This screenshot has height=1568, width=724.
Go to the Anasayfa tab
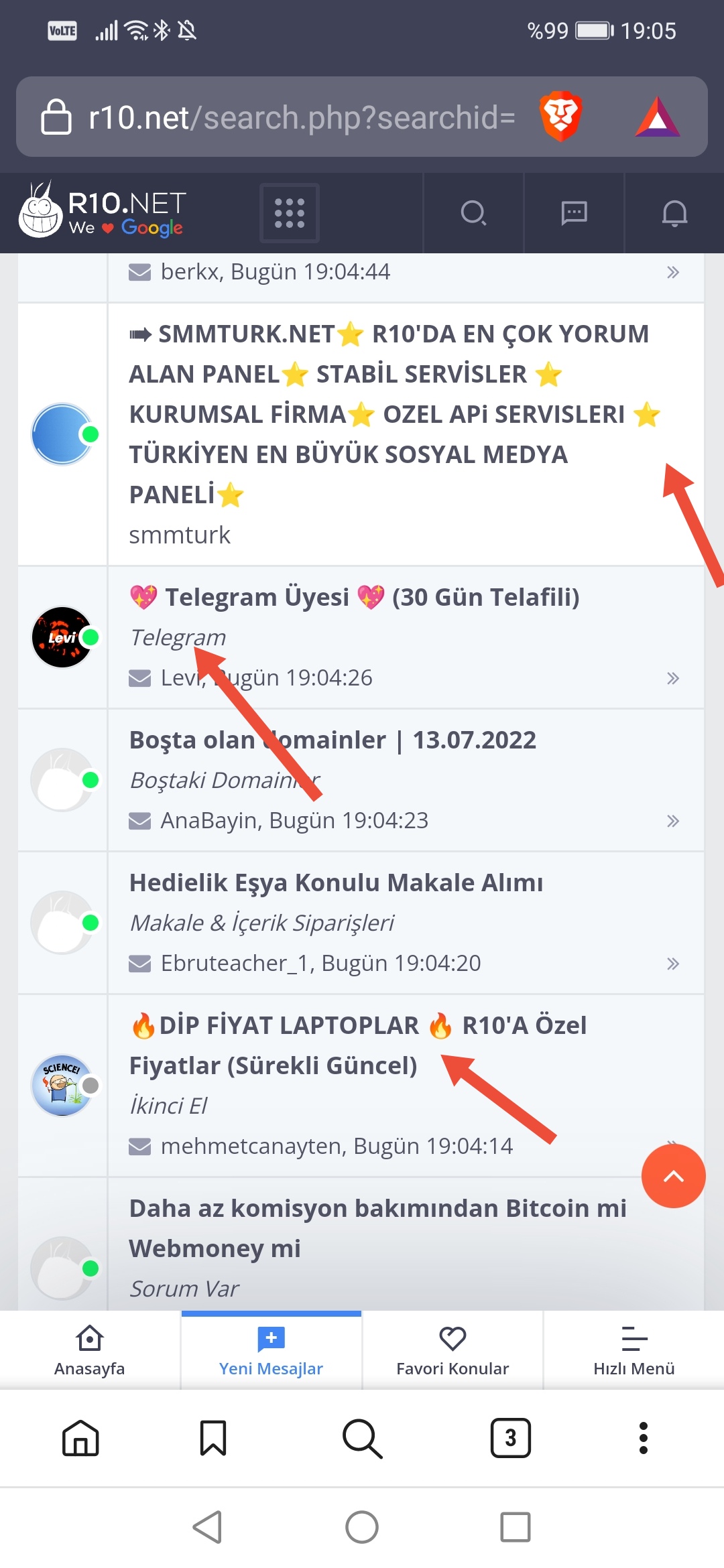pos(90,1350)
